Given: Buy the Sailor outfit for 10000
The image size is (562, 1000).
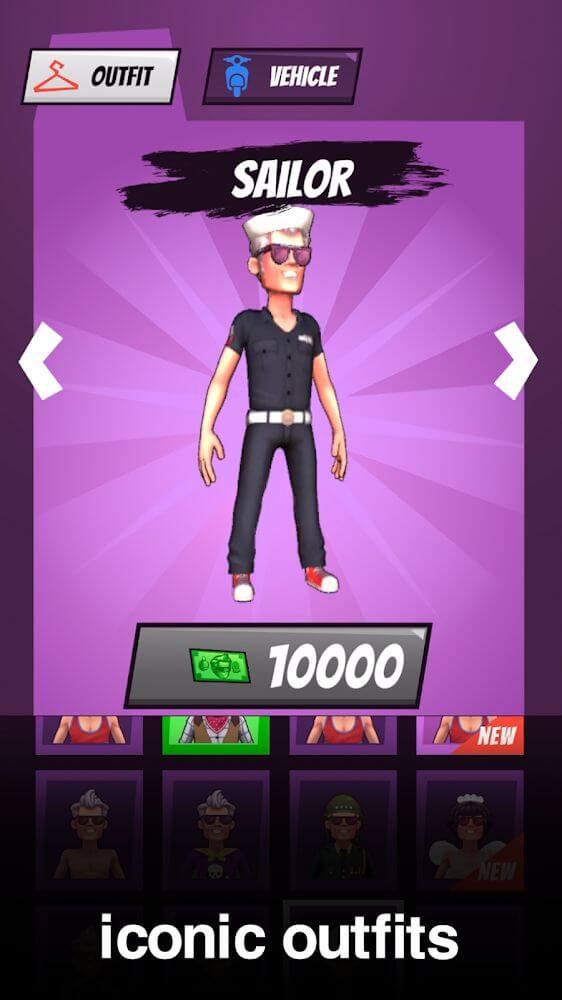Looking at the screenshot, I should (278, 665).
